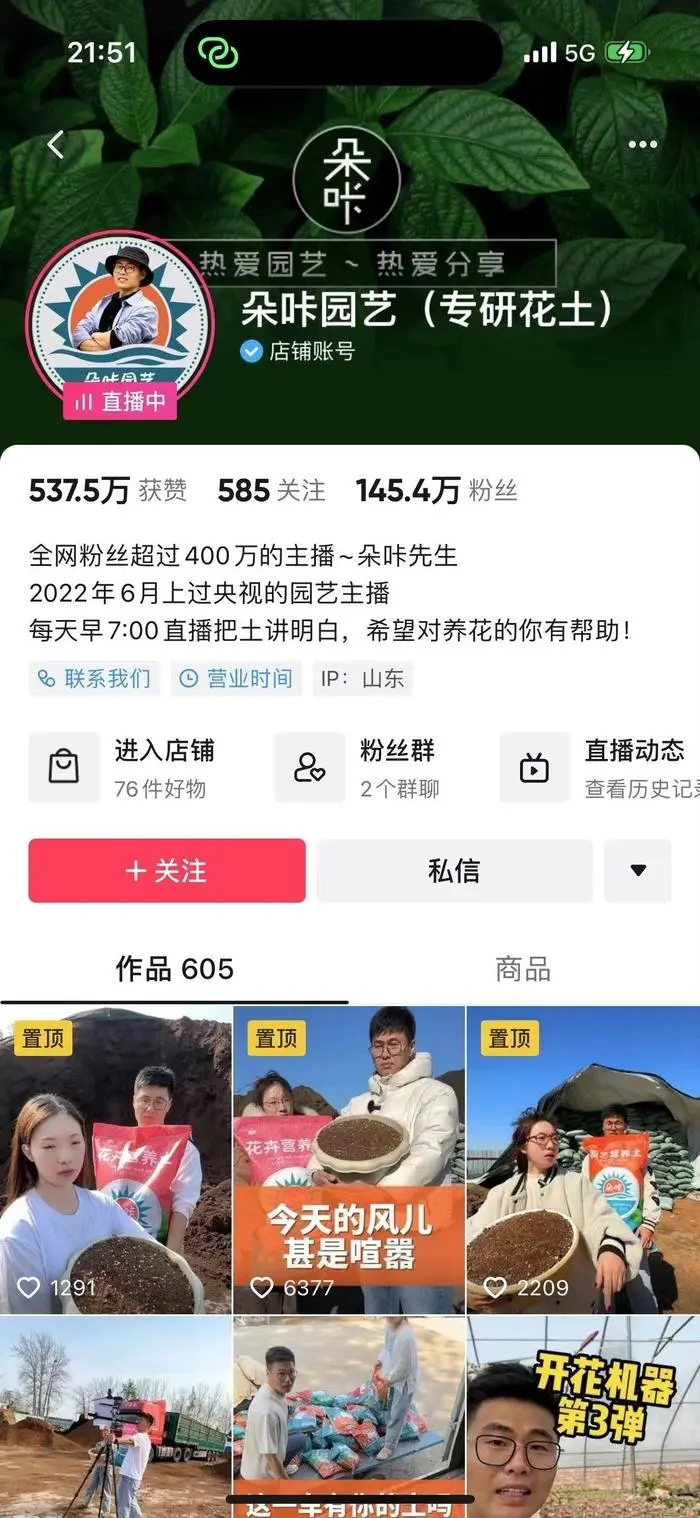View the 145.4万 粉丝 followers list
This screenshot has height=1518, width=700.
[x=436, y=490]
